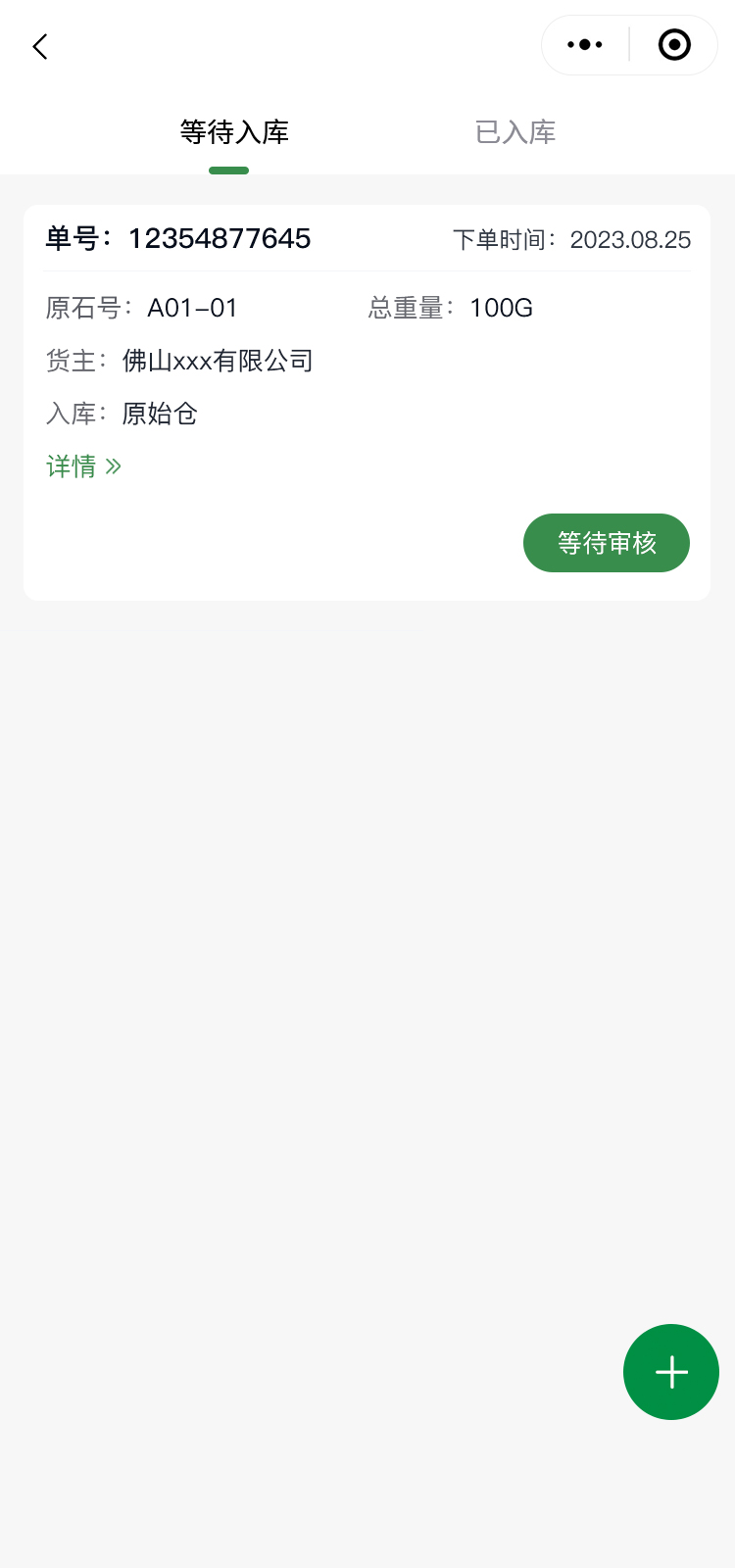Select the 等待入库 tab
This screenshot has height=1568, width=735.
coord(234,132)
